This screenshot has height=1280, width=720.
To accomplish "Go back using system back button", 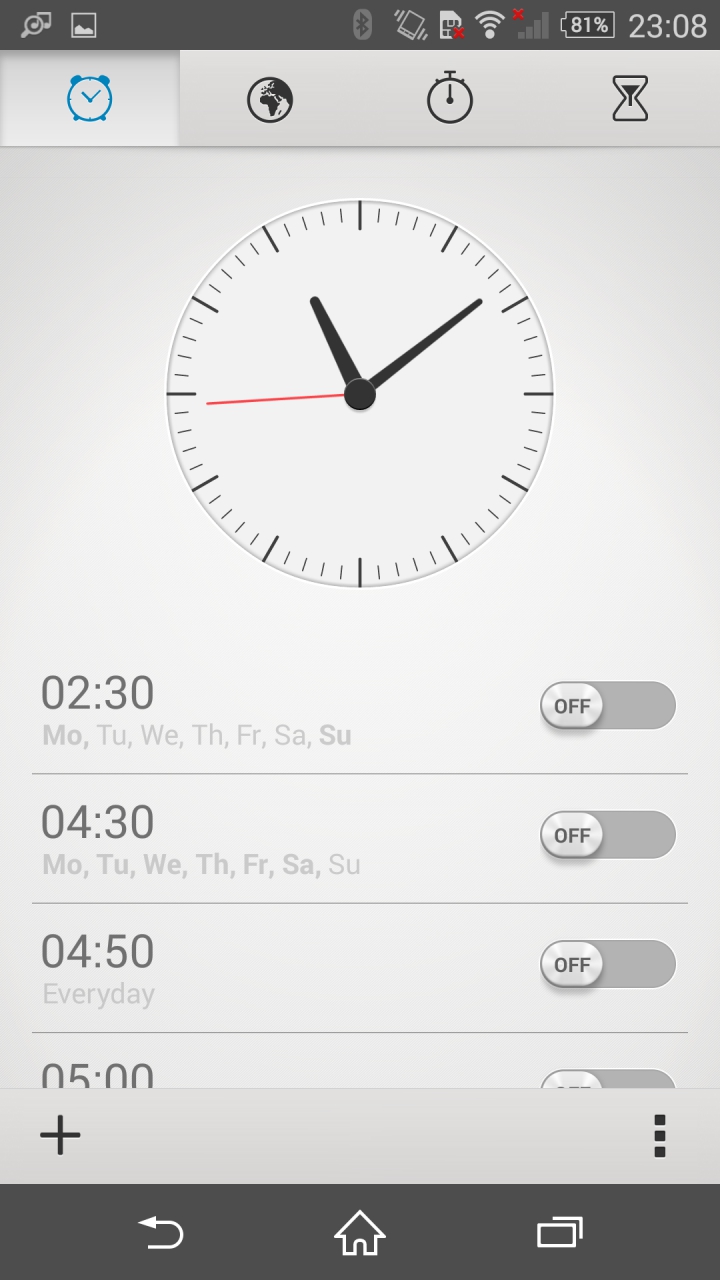I will click(x=161, y=1232).
